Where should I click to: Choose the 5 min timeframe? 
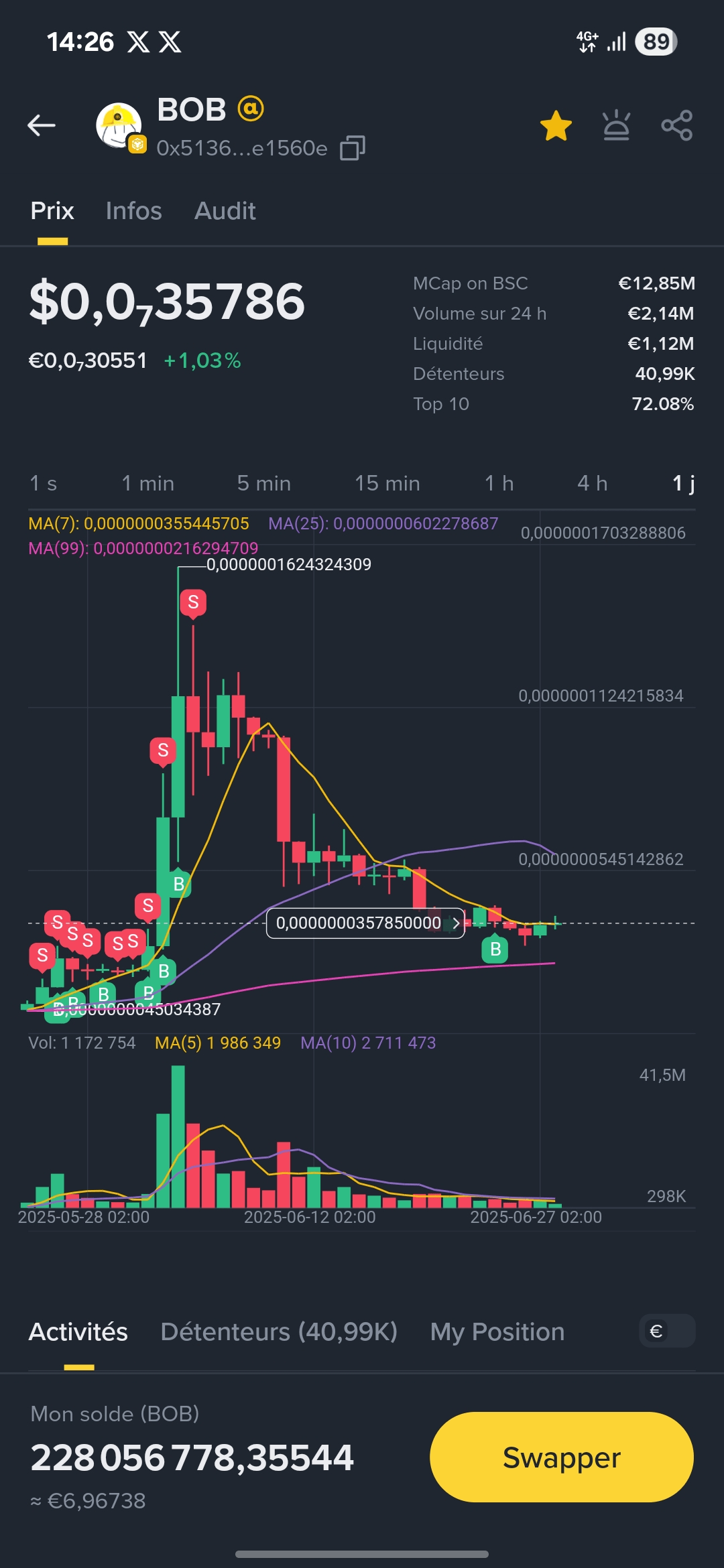pos(263,483)
